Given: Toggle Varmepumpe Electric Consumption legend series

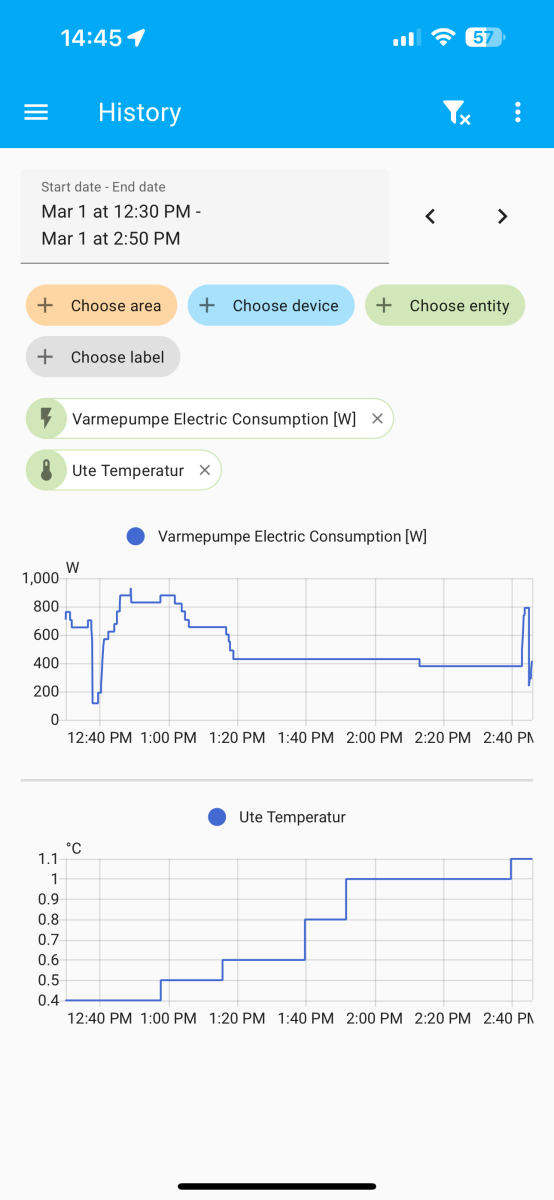Looking at the screenshot, I should [x=277, y=536].
